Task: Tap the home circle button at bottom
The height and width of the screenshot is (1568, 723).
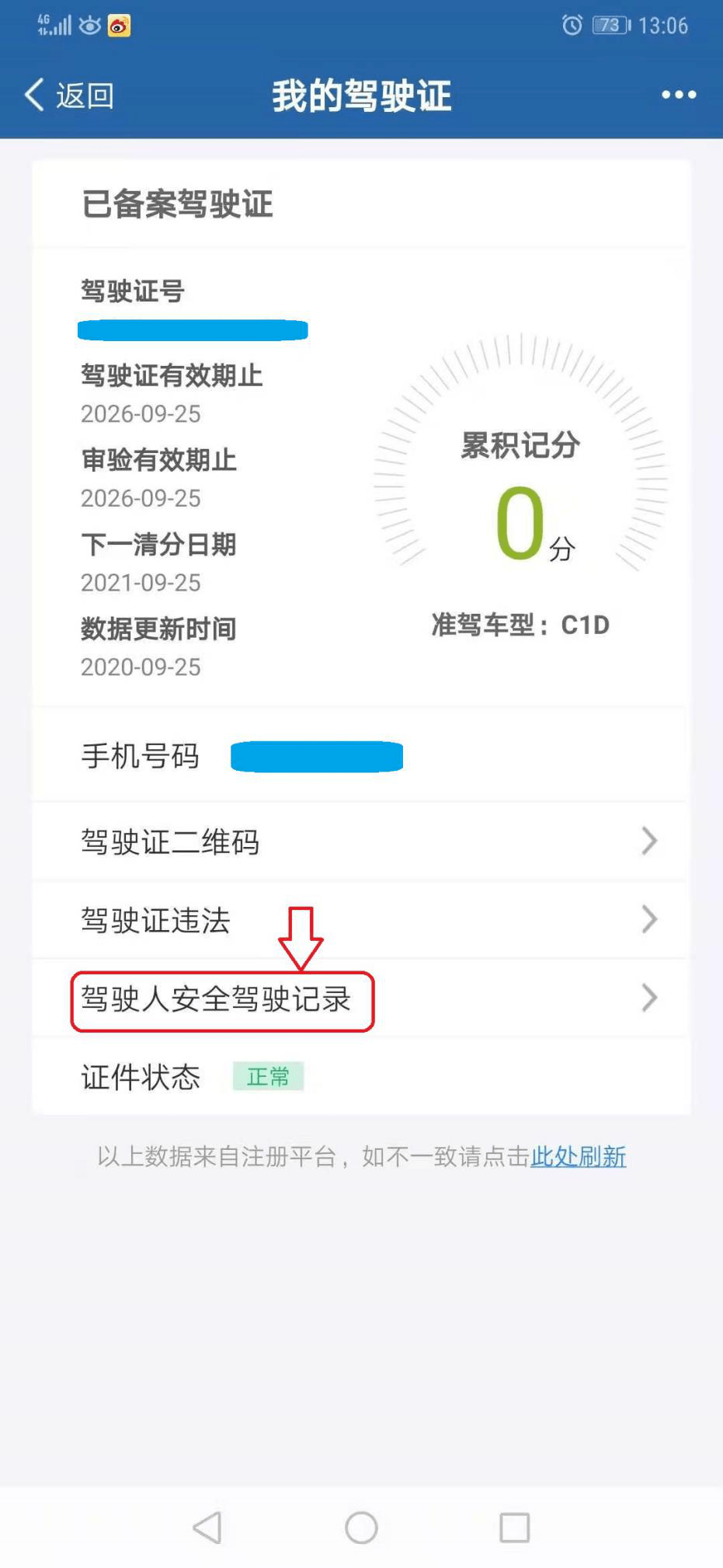Action: pyautogui.click(x=360, y=1527)
